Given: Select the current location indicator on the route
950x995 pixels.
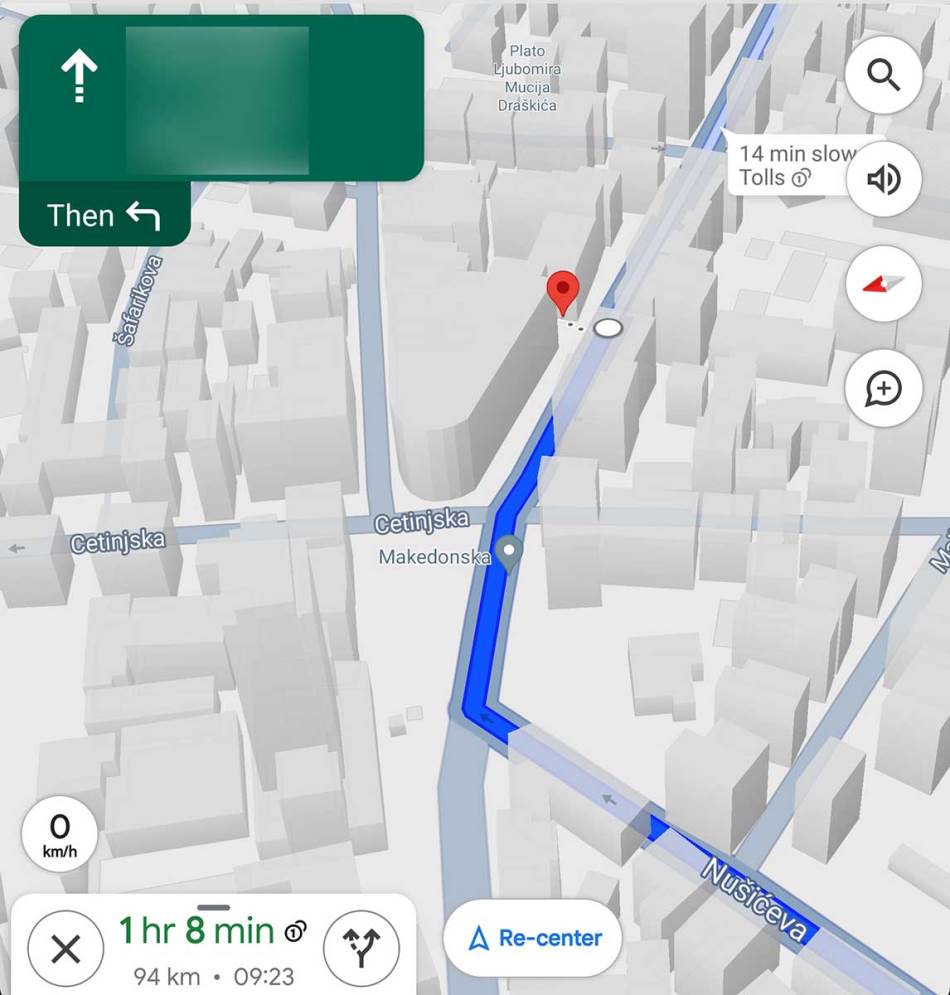Looking at the screenshot, I should tap(510, 550).
